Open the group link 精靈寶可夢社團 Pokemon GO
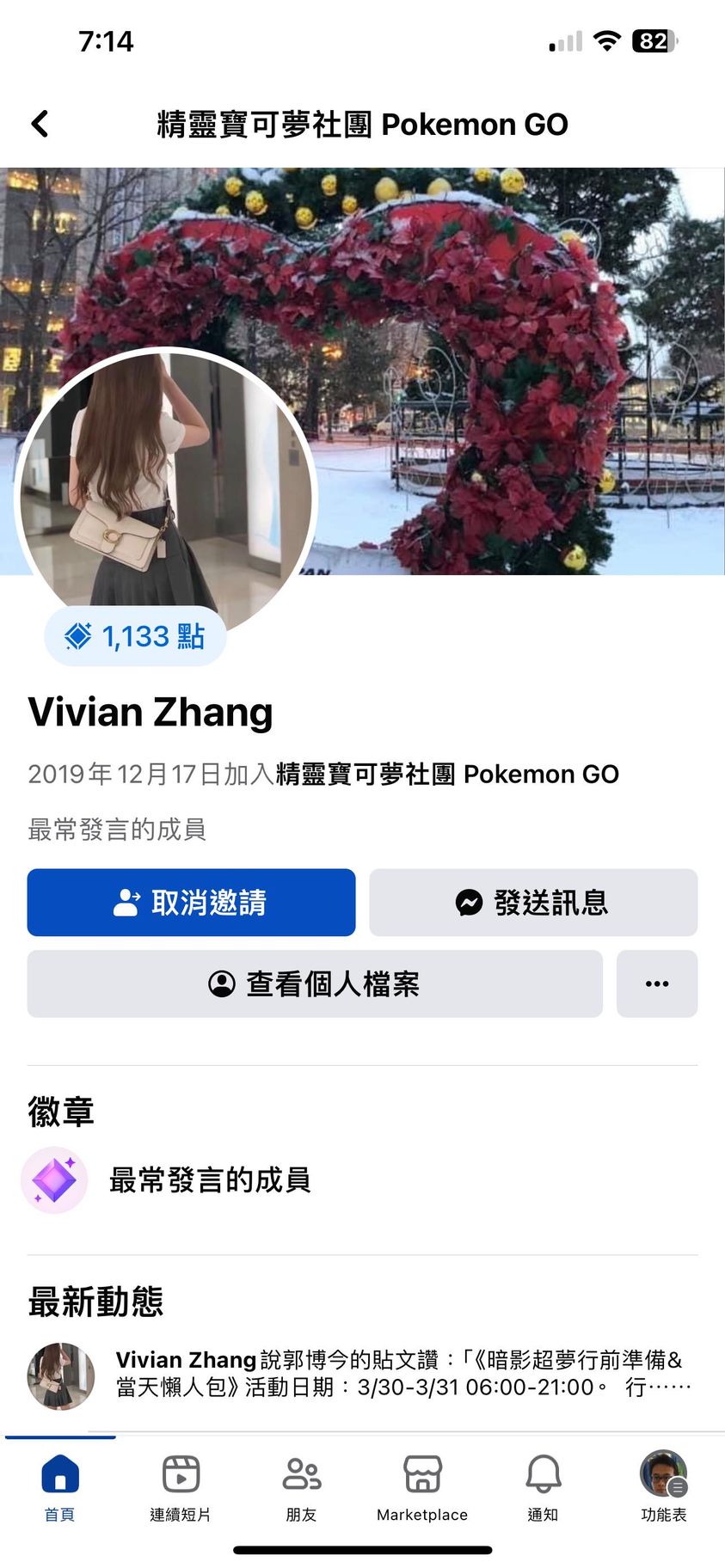Image resolution: width=725 pixels, height=1568 pixels. pyautogui.click(x=446, y=774)
